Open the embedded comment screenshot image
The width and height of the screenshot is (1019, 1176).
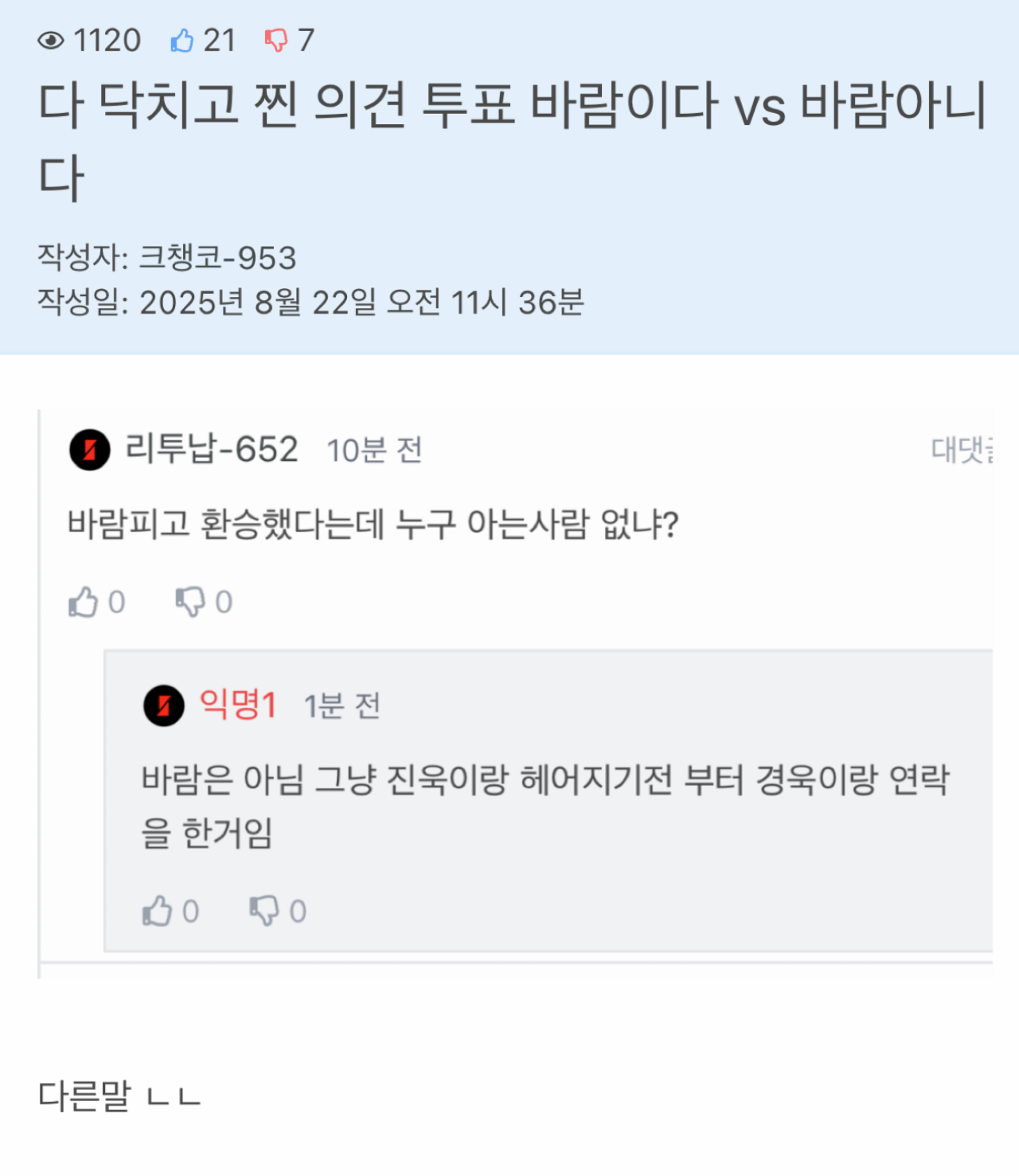(515, 693)
